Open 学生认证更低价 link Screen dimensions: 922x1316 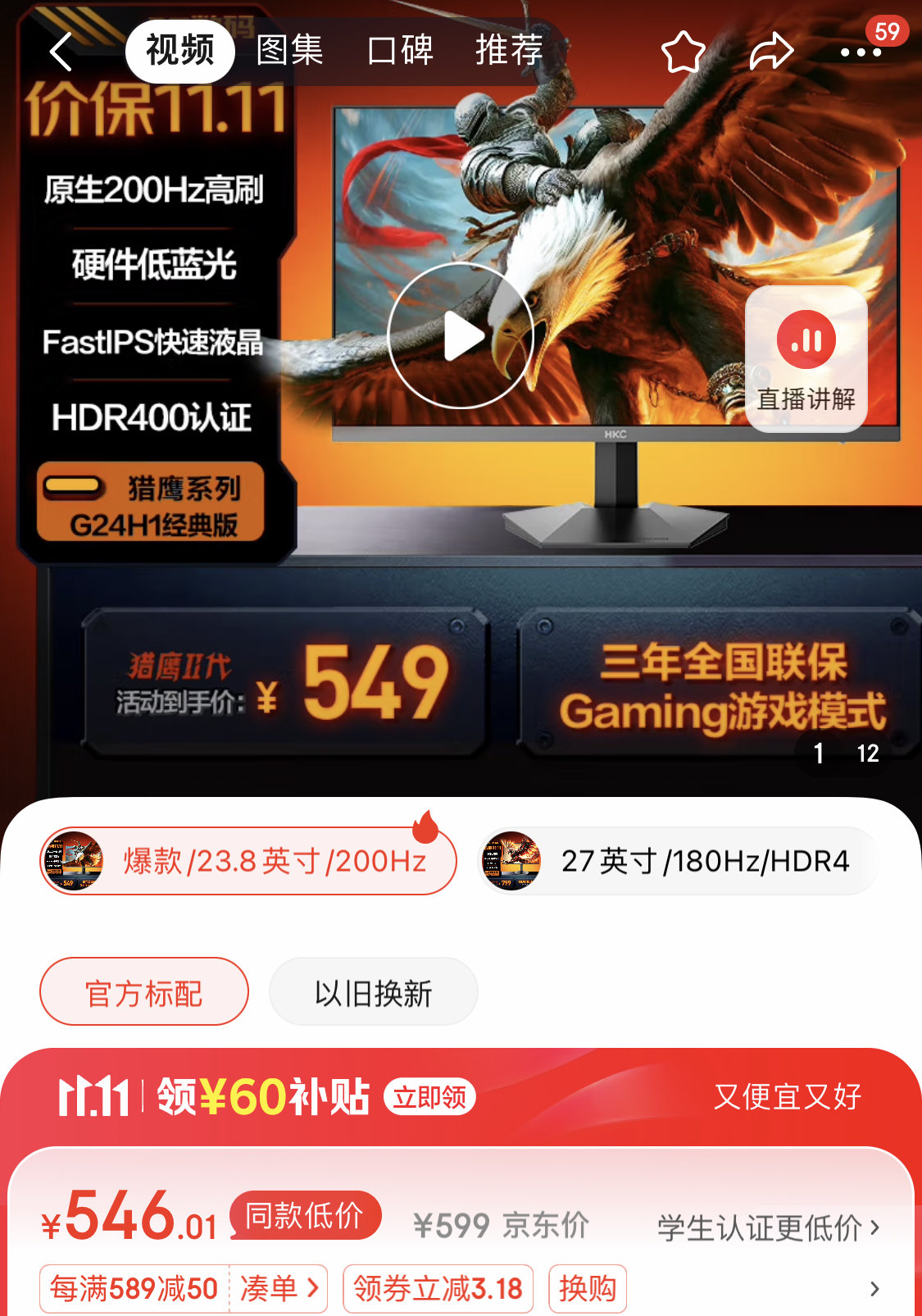768,1227
